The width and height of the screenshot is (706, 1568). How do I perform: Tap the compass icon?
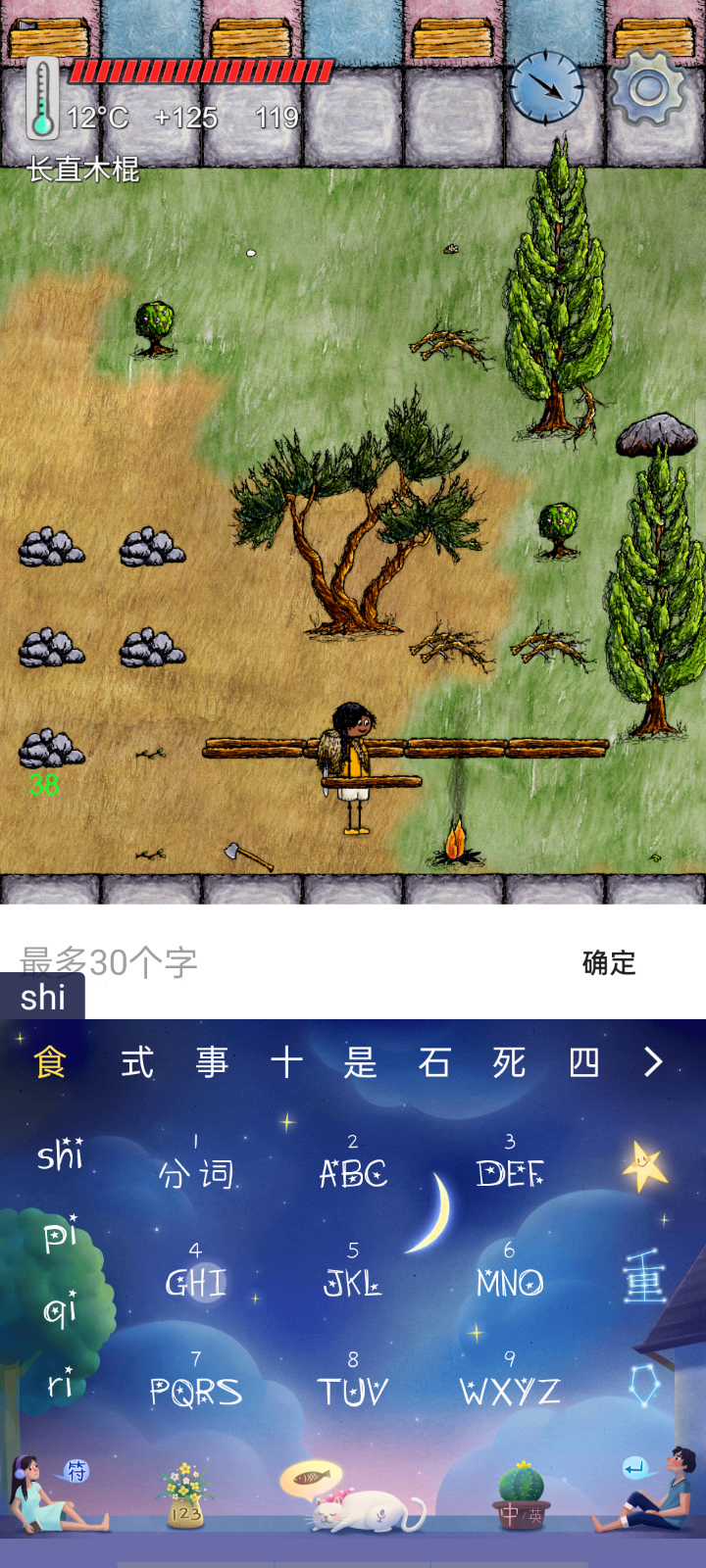(x=545, y=88)
